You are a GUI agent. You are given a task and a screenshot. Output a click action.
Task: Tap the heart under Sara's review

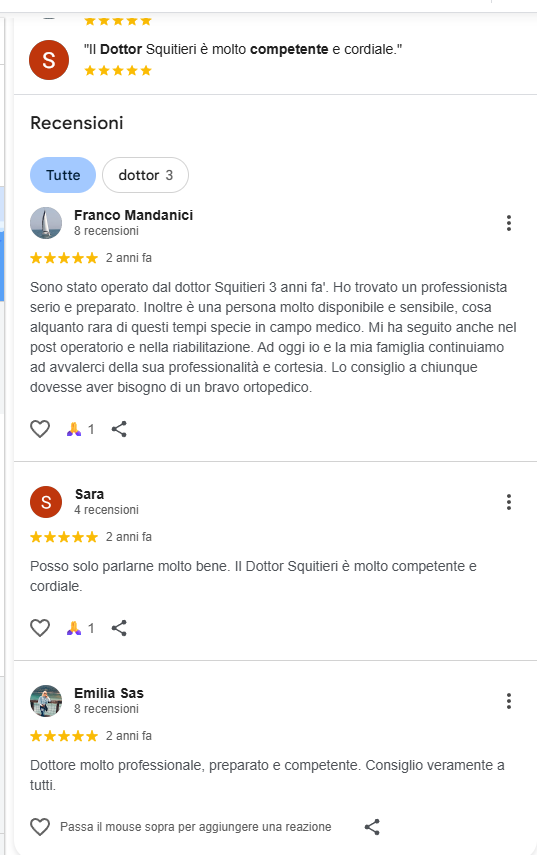pos(40,628)
